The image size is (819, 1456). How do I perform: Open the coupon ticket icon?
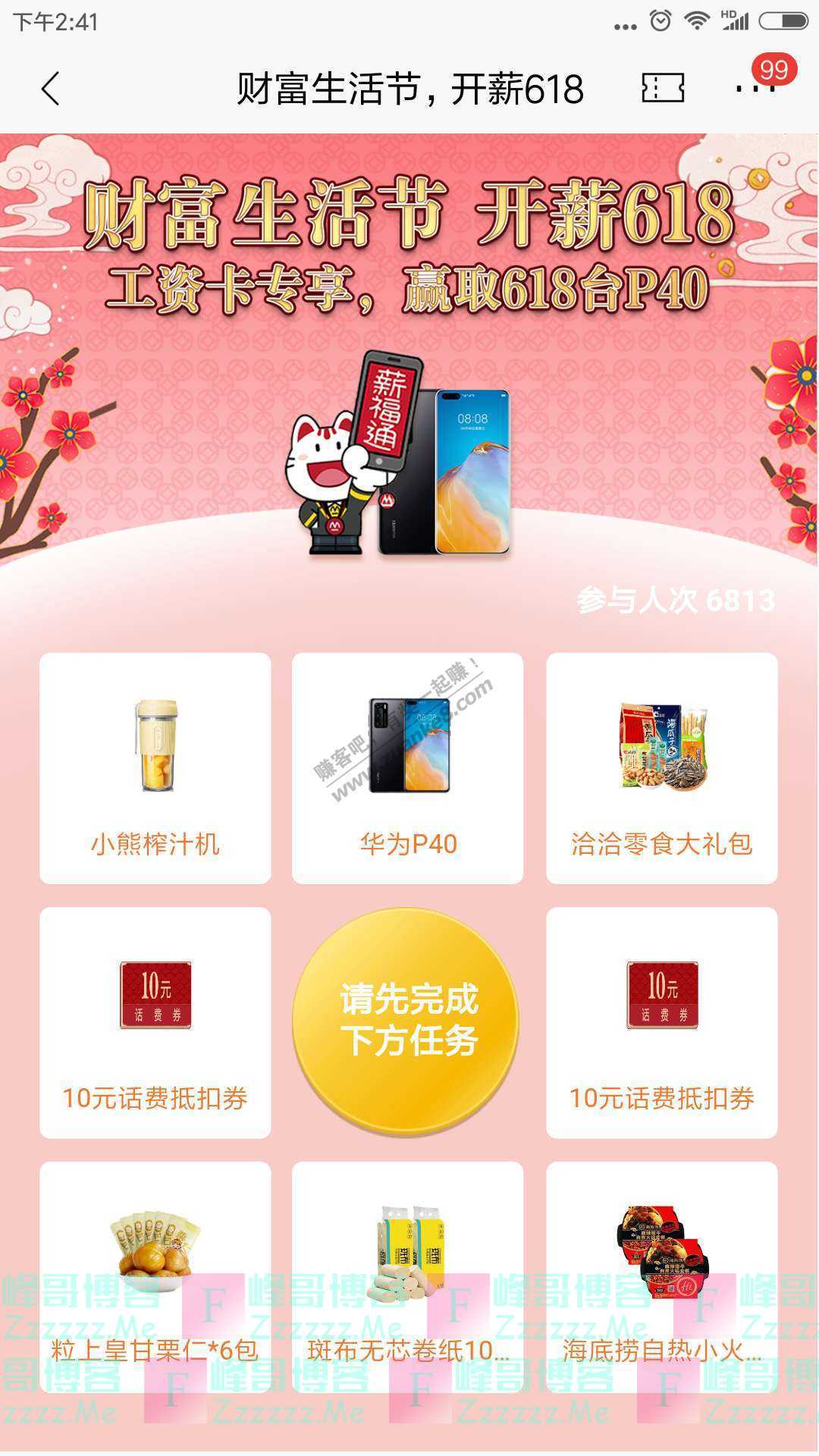pyautogui.click(x=663, y=89)
